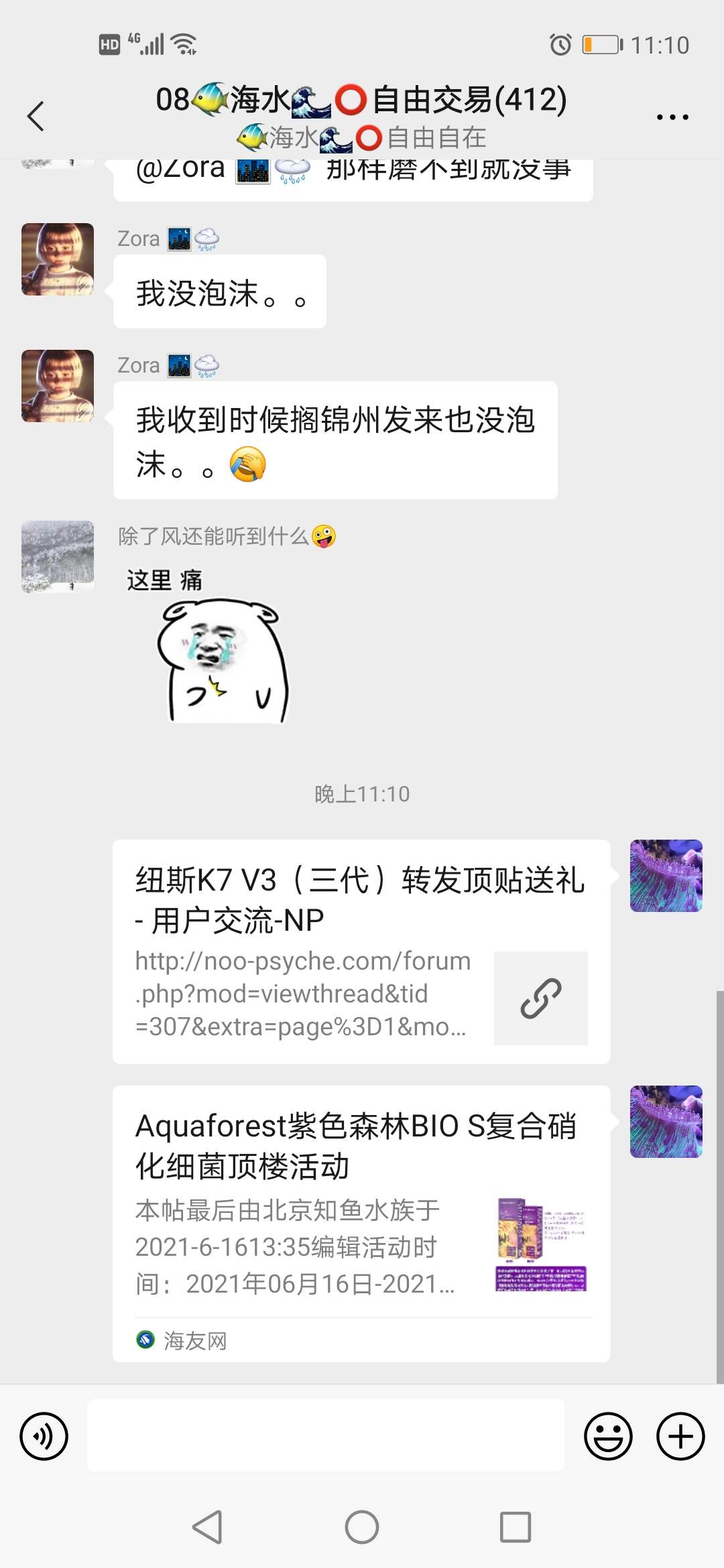
Task: Open the emoji sticker panel
Action: pyautogui.click(x=608, y=1436)
